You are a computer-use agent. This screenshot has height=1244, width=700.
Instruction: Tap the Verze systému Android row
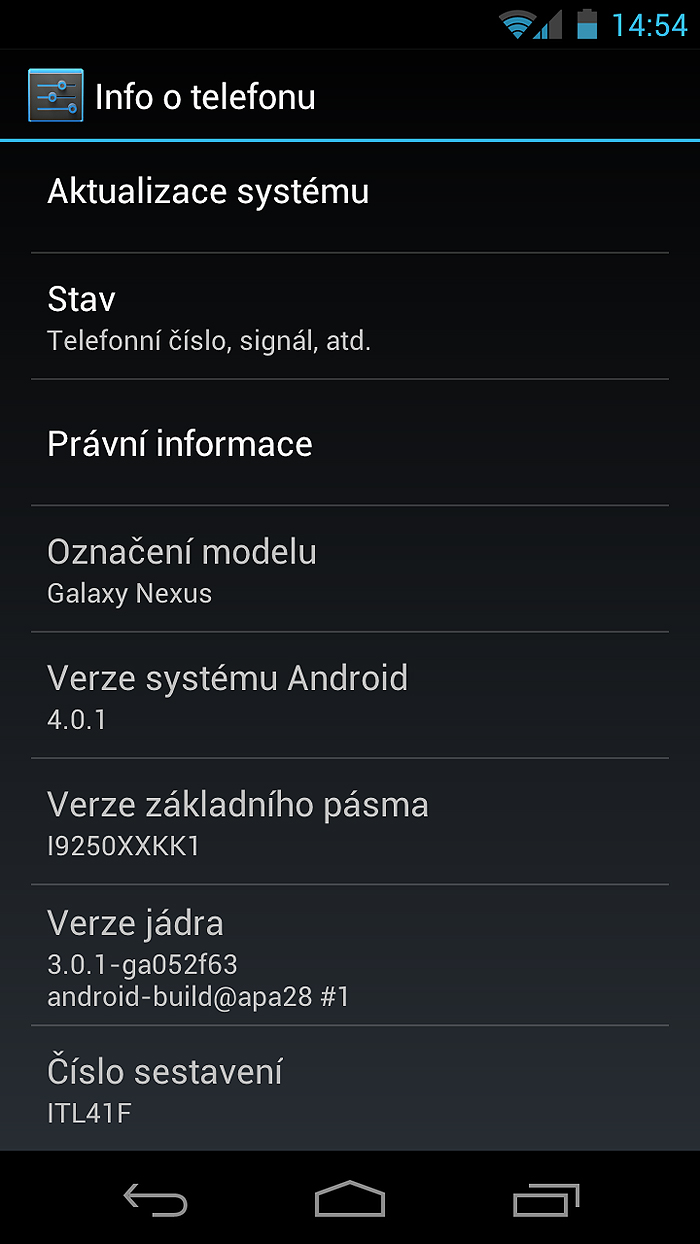click(349, 695)
